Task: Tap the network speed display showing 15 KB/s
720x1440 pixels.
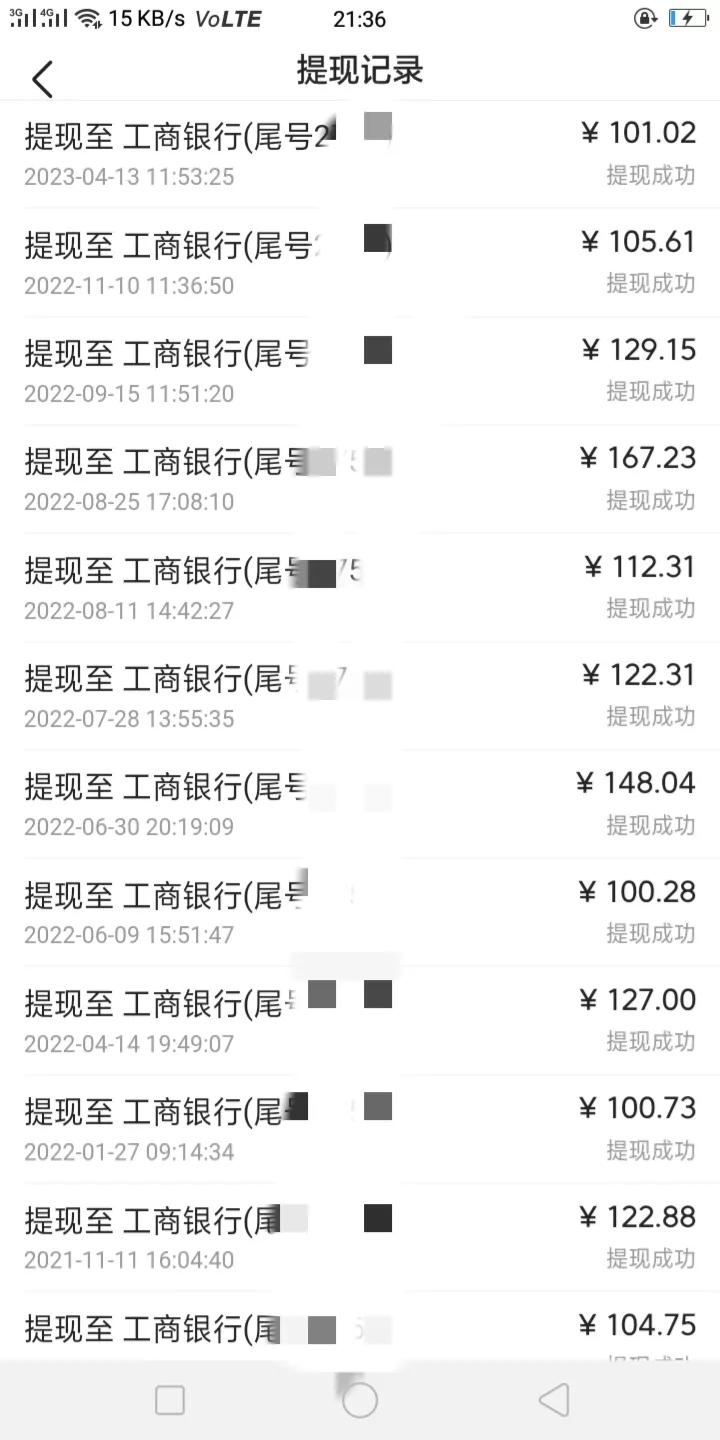Action: coord(145,17)
